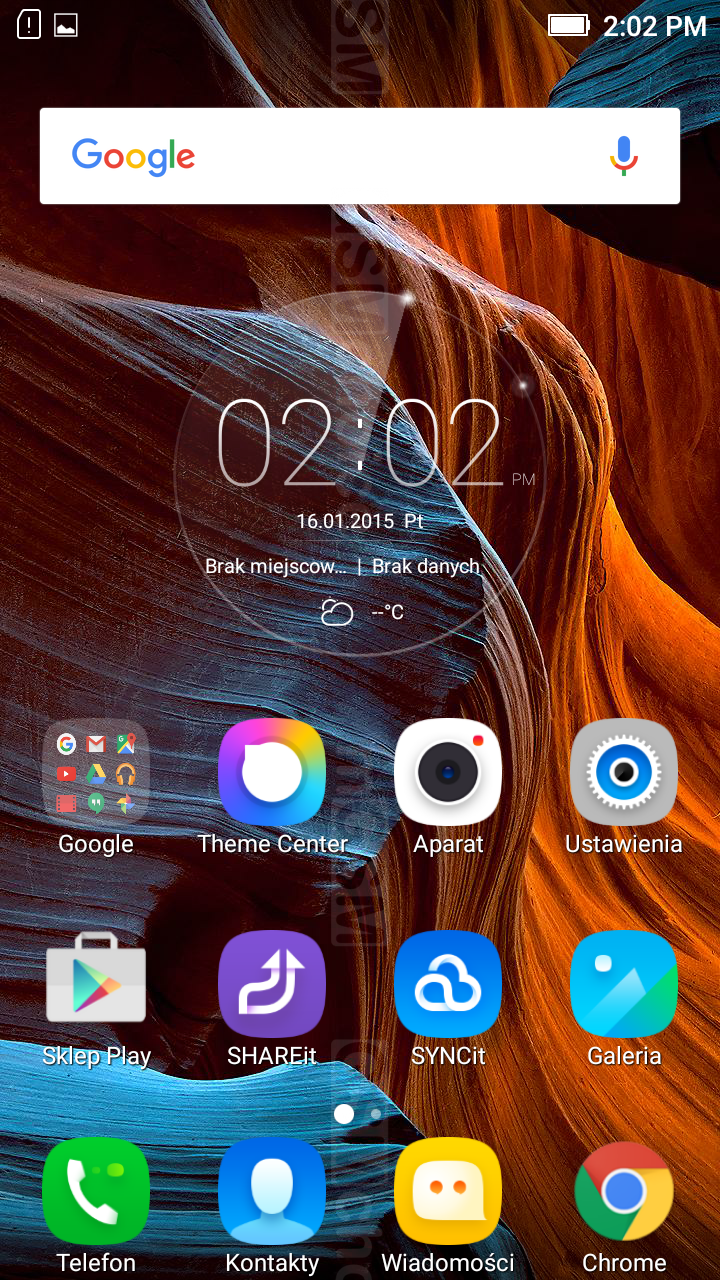This screenshot has height=1280, width=720.
Task: Open Galeria
Action: coord(624,984)
